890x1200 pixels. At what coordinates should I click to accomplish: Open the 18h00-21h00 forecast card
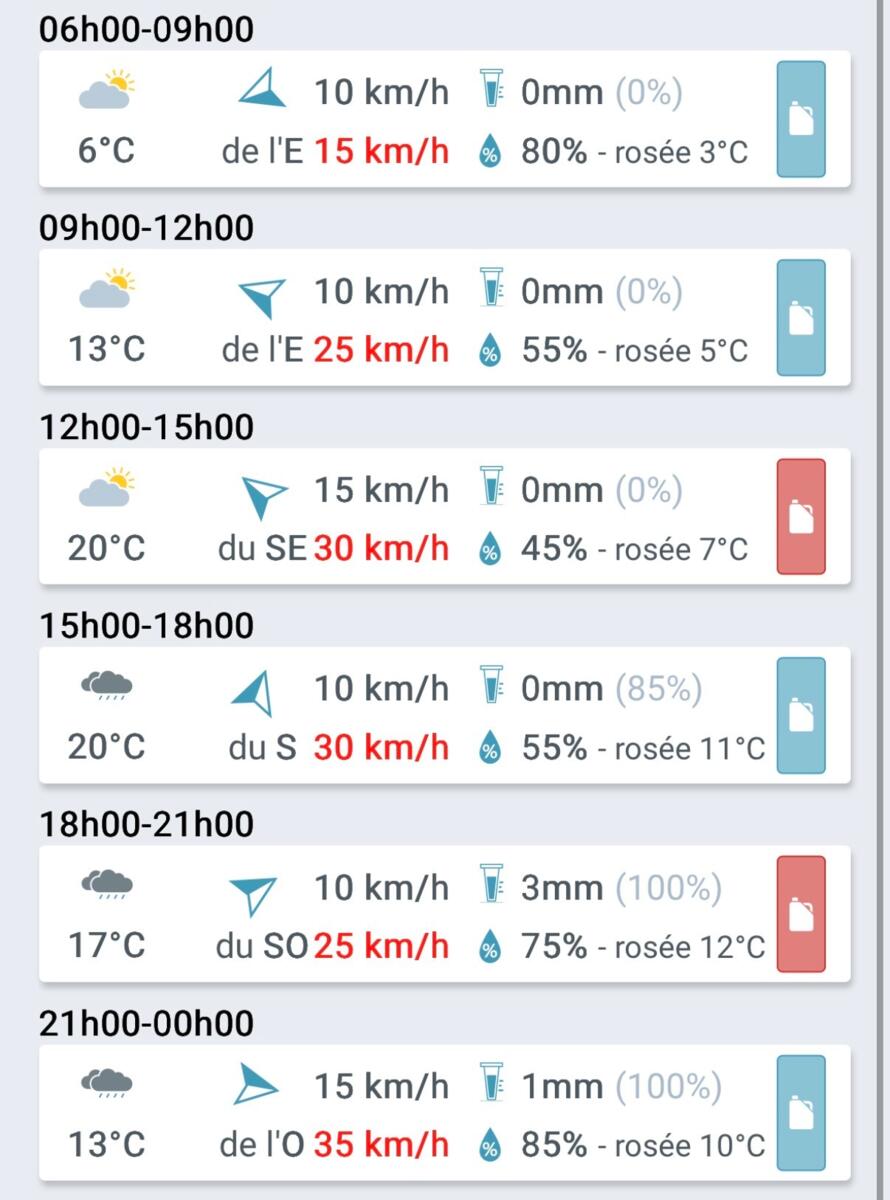pyautogui.click(x=400, y=914)
